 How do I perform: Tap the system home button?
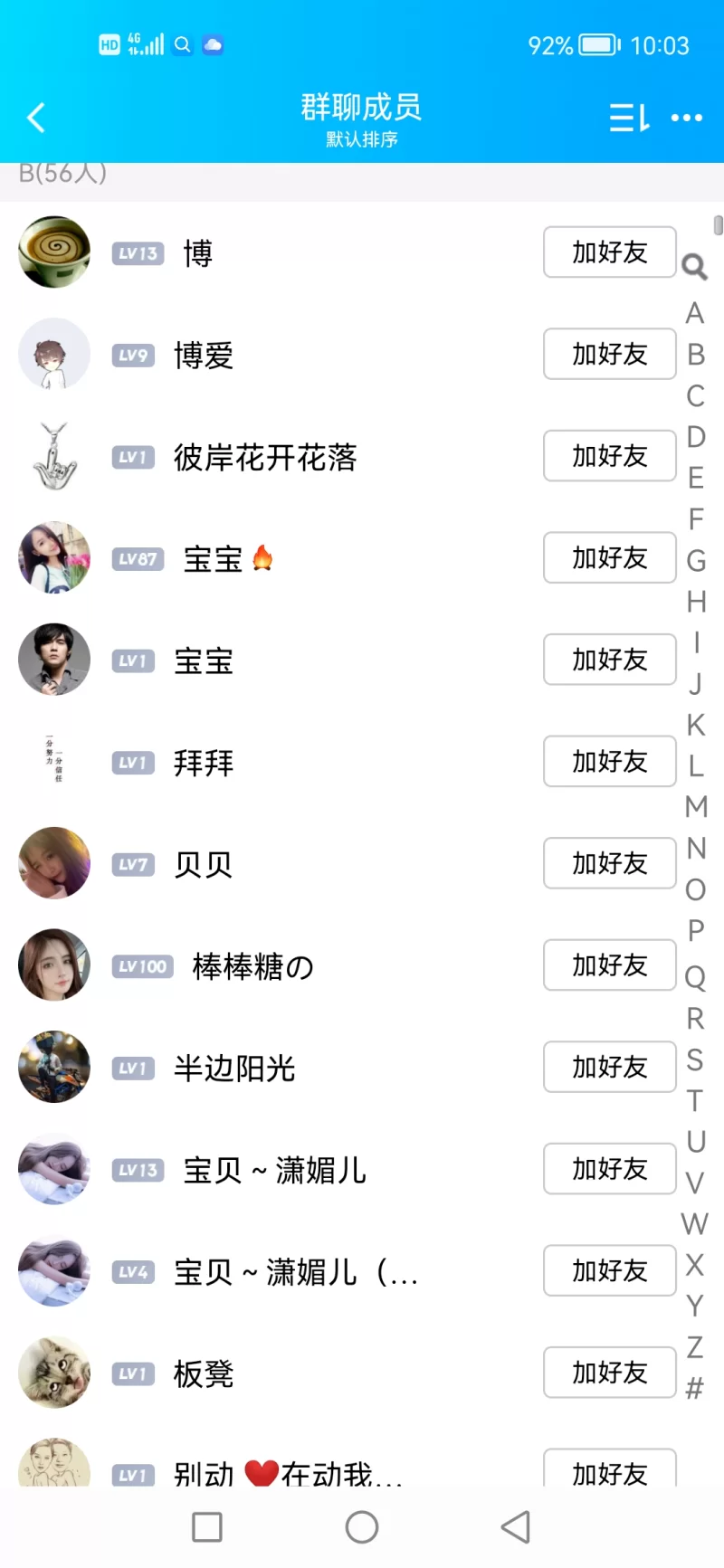click(362, 1527)
